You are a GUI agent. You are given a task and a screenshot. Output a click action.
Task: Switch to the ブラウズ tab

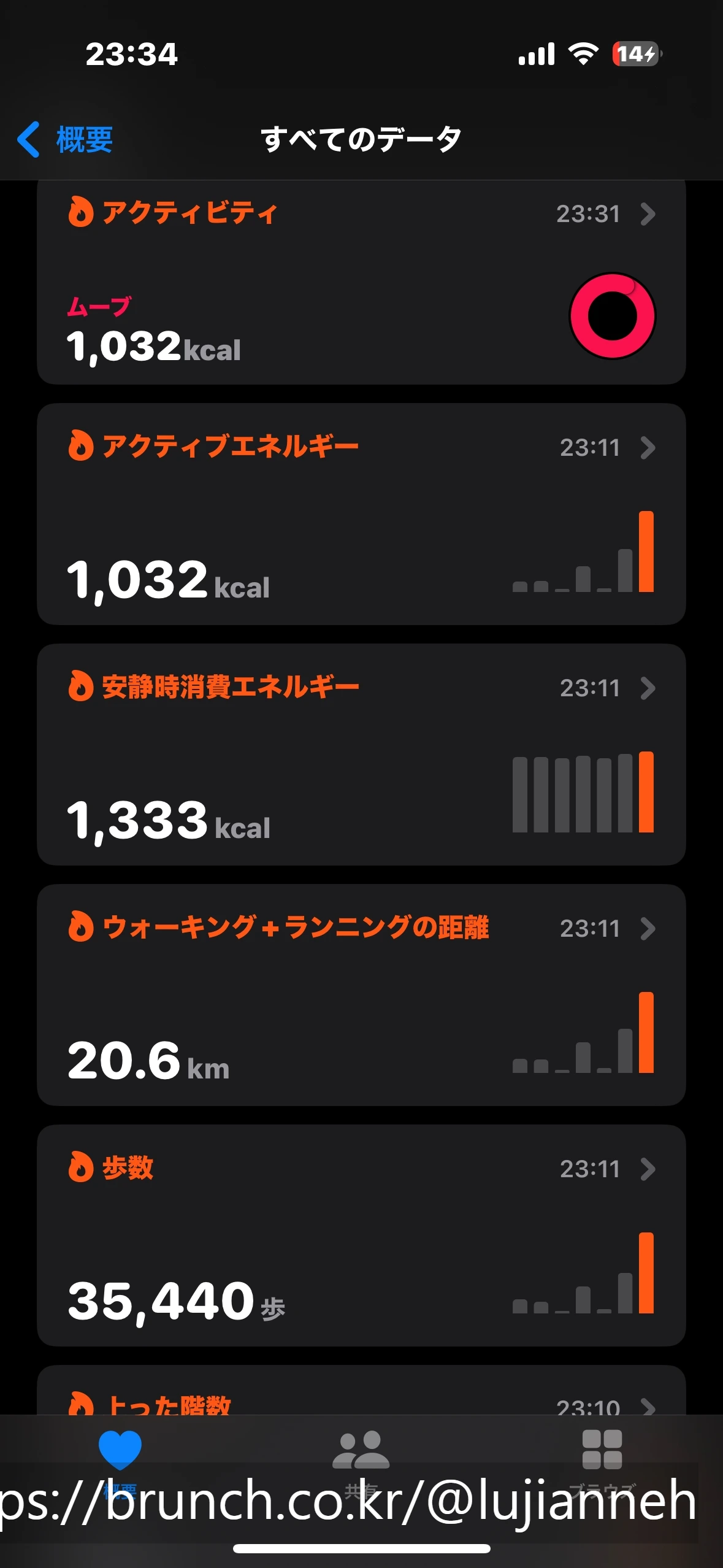[601, 1448]
